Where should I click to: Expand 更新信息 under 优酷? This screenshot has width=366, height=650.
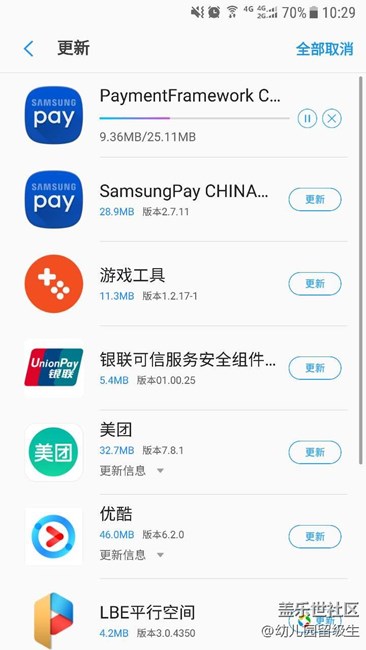(x=132, y=555)
